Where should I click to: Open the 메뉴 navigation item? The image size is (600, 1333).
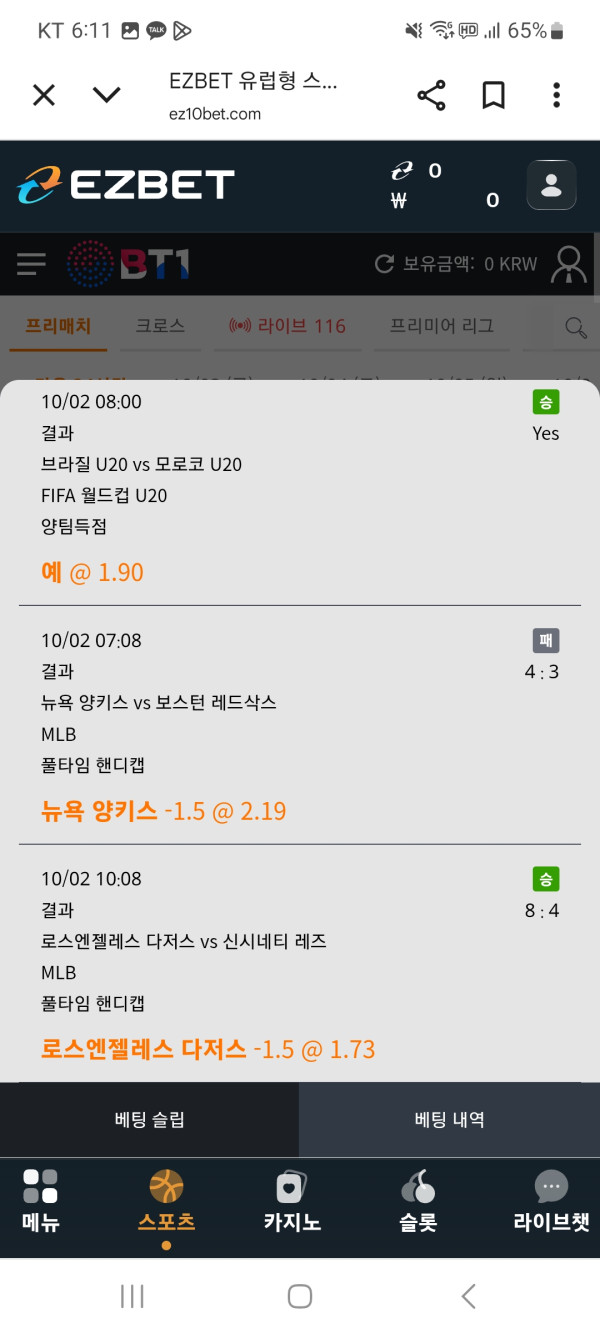(x=41, y=1200)
